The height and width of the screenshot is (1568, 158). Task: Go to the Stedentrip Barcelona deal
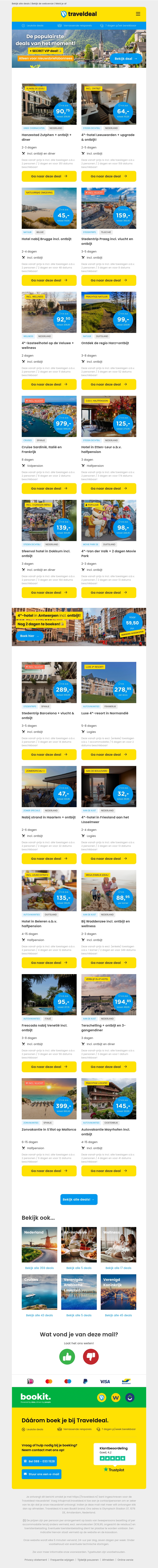point(49,754)
